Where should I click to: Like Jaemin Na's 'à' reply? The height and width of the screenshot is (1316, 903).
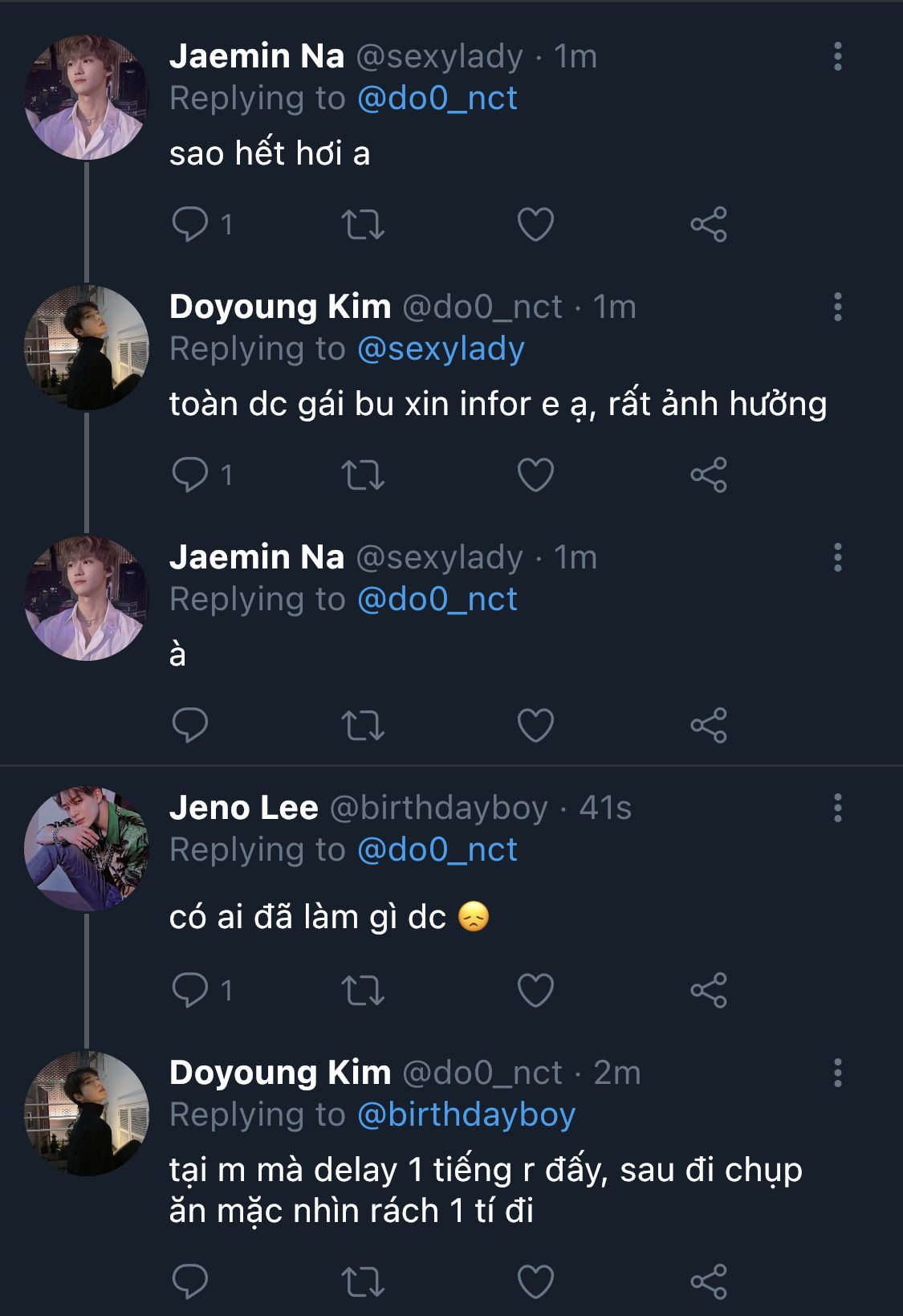(535, 725)
